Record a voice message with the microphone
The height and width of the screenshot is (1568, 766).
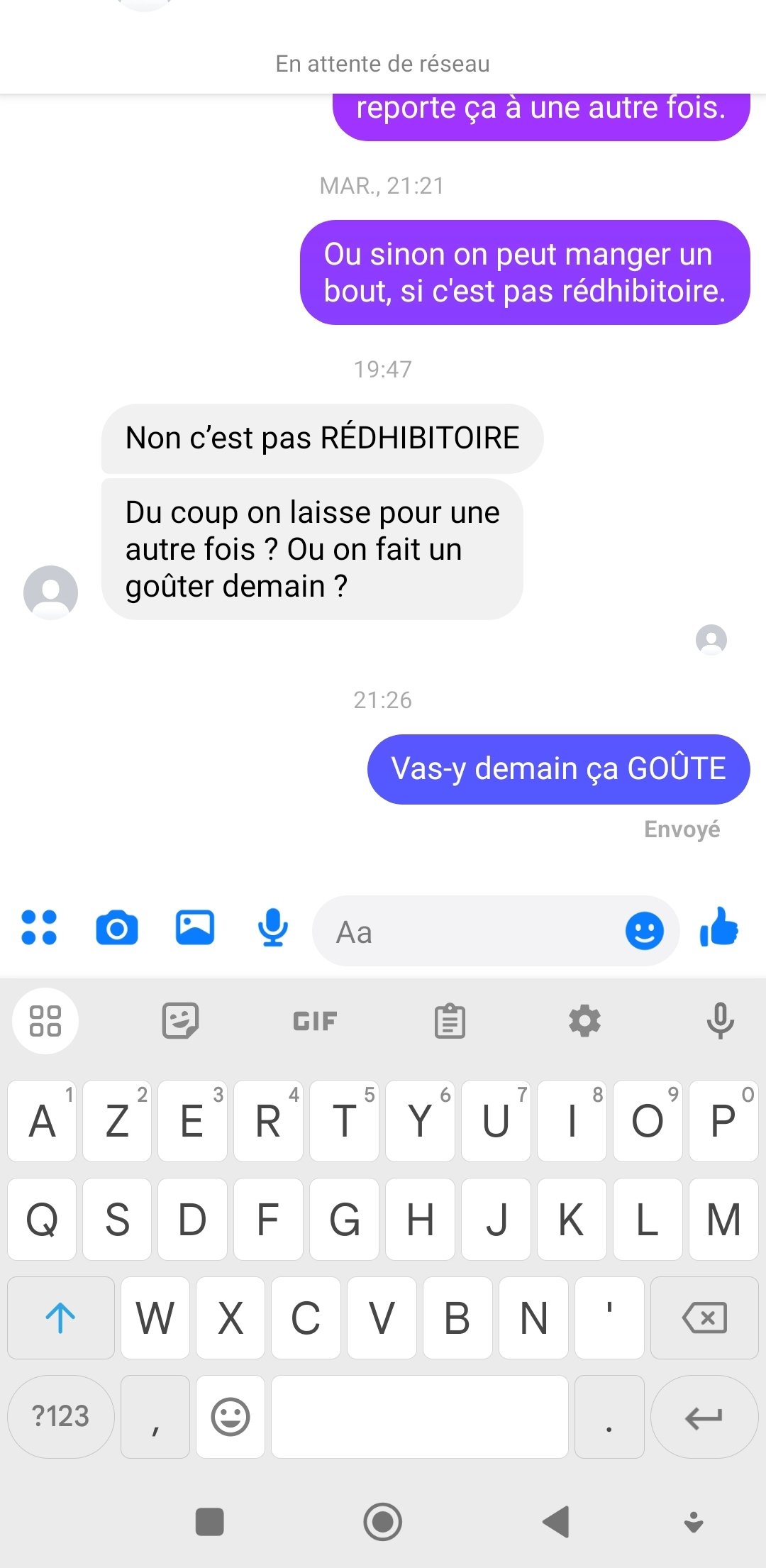(273, 927)
